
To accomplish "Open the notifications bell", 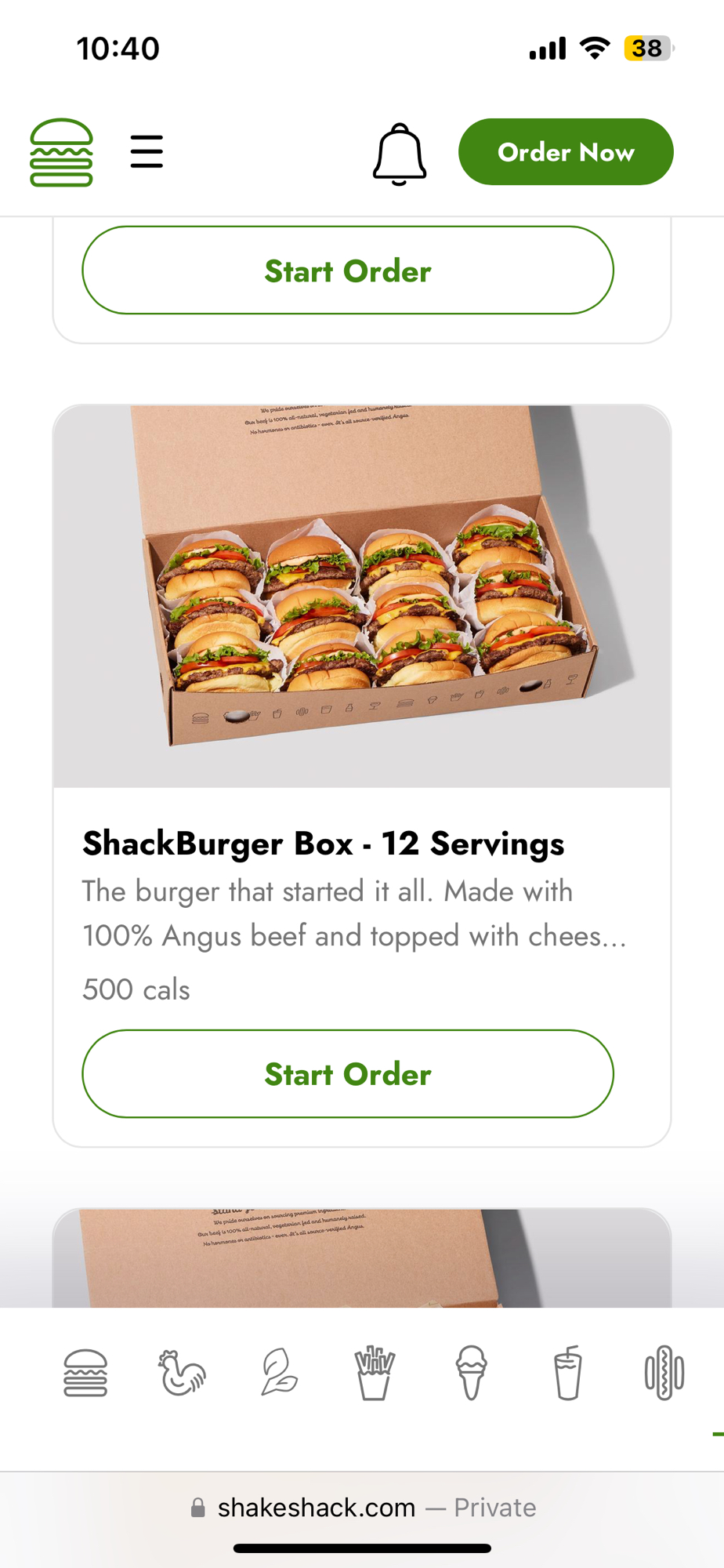I will tap(400, 154).
